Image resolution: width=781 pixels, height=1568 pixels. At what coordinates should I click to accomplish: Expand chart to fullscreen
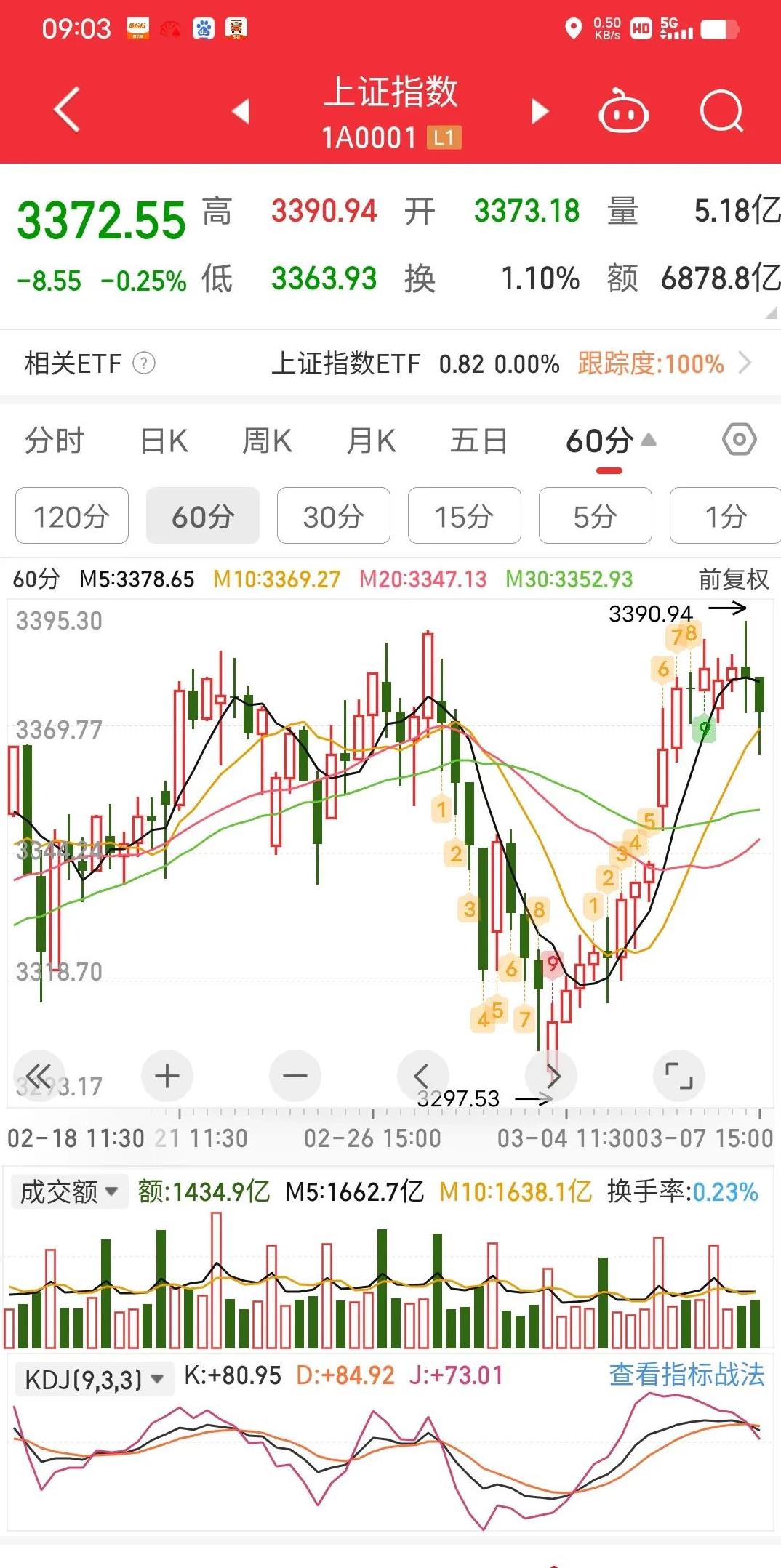point(678,1075)
